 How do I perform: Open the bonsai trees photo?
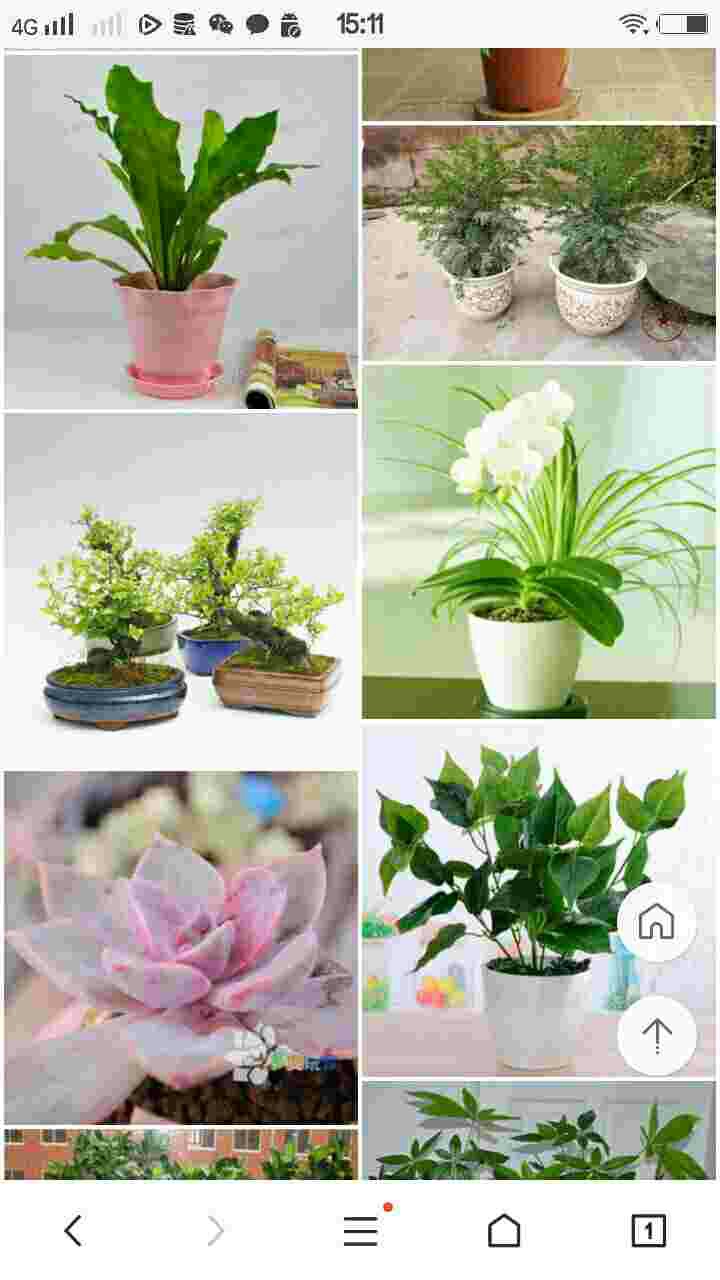click(181, 590)
